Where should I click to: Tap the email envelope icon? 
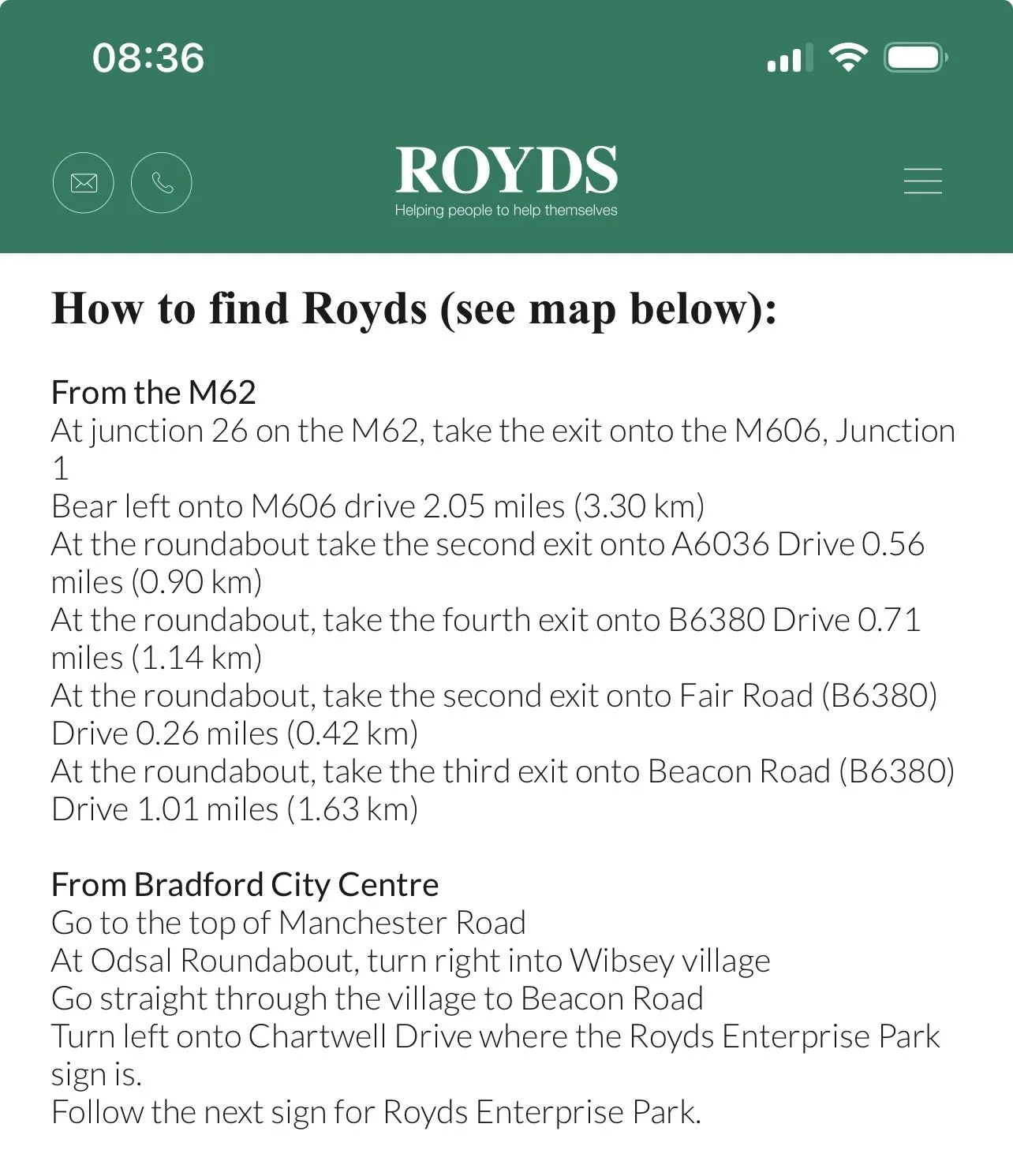(84, 183)
